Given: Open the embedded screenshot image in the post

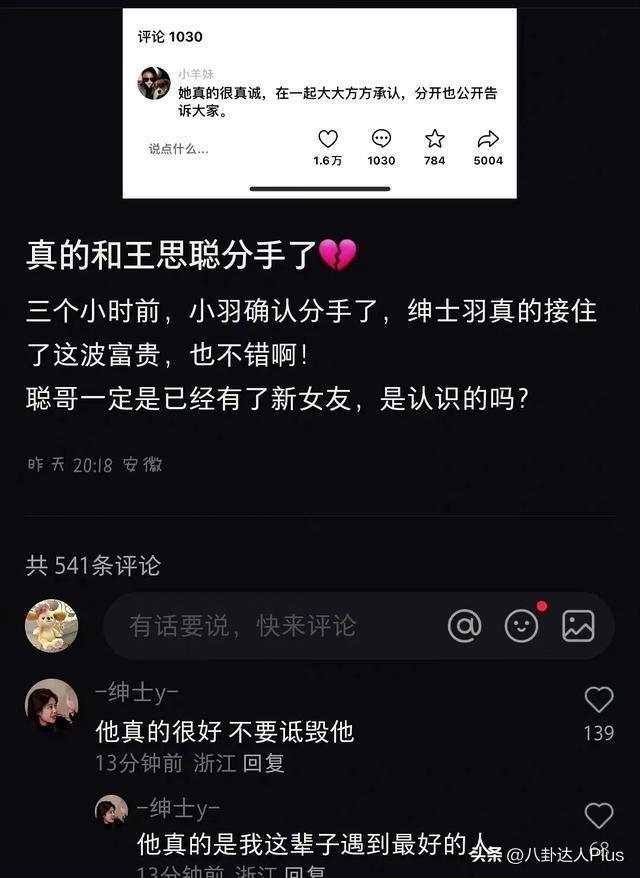Looking at the screenshot, I should pyautogui.click(x=319, y=103).
